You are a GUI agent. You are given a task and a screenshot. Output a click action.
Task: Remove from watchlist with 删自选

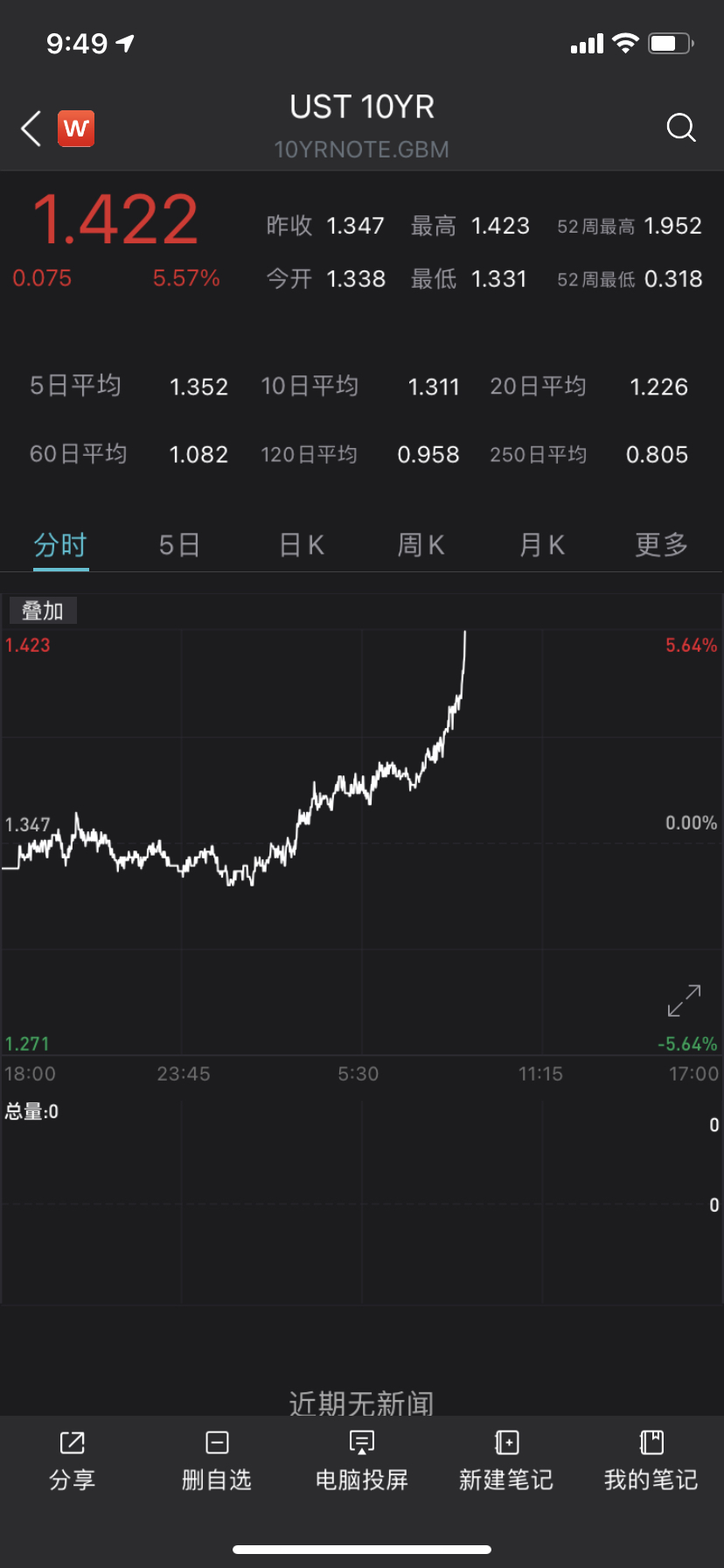coord(217,1462)
